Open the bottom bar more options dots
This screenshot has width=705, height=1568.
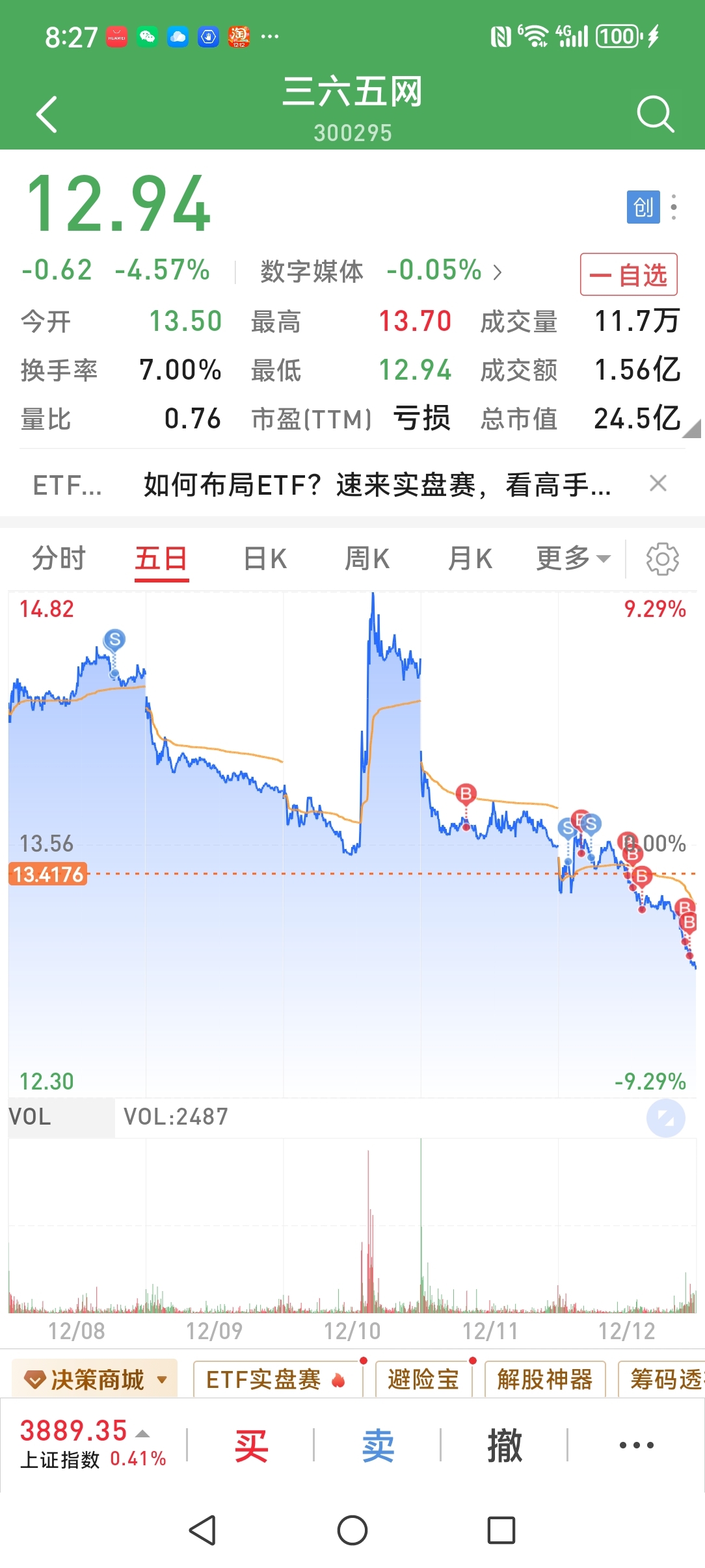(x=636, y=1445)
